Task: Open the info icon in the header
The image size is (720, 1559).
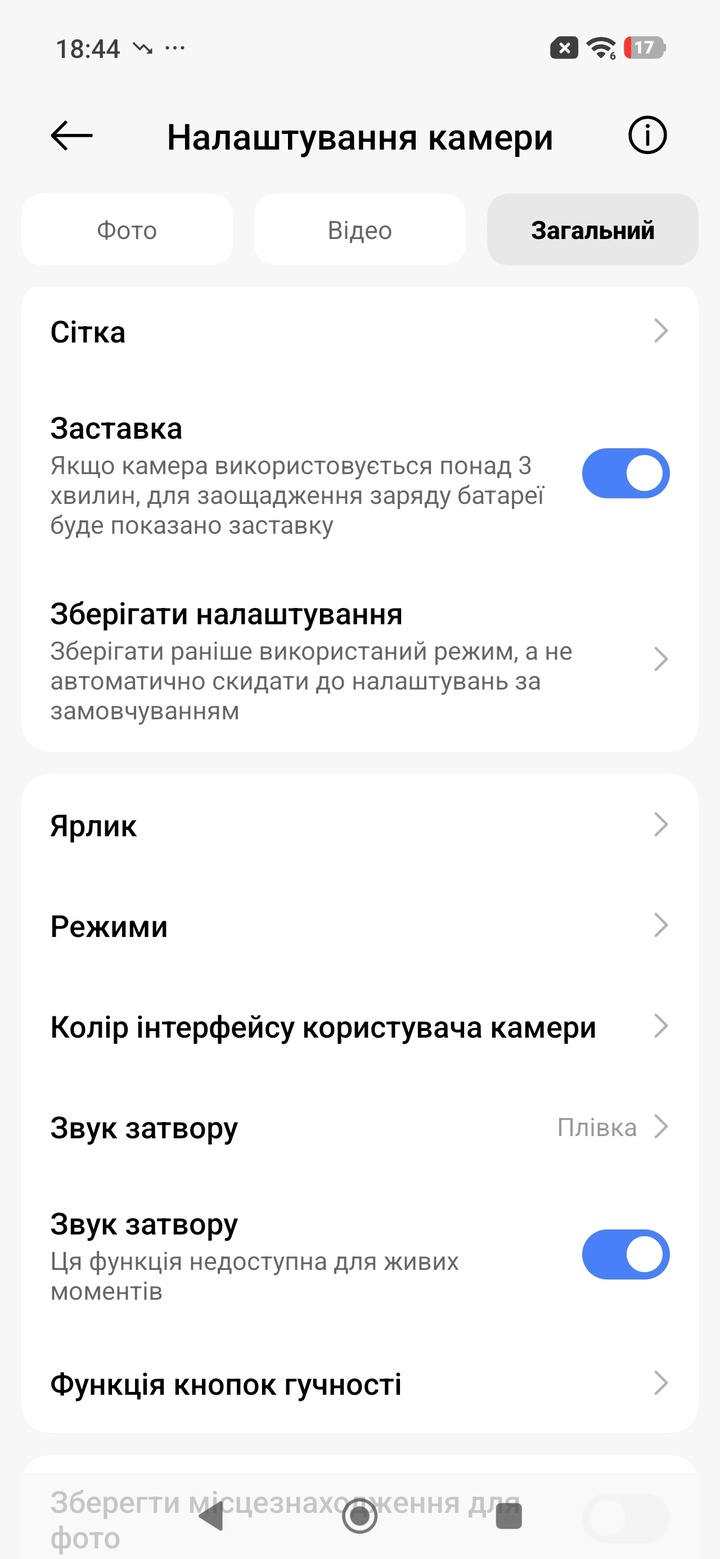Action: [647, 136]
